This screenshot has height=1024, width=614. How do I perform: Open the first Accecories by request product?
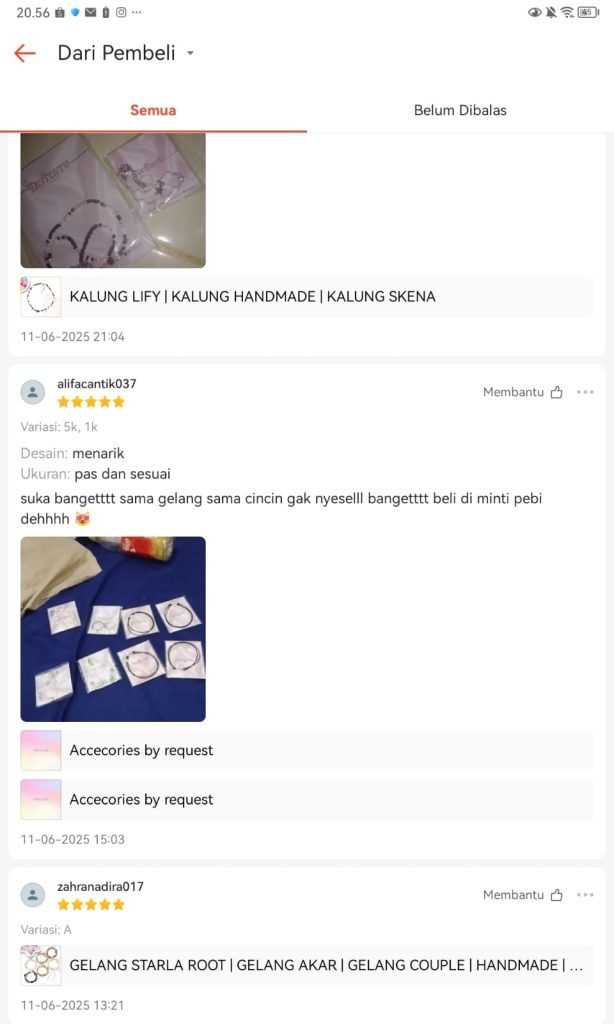tap(306, 750)
